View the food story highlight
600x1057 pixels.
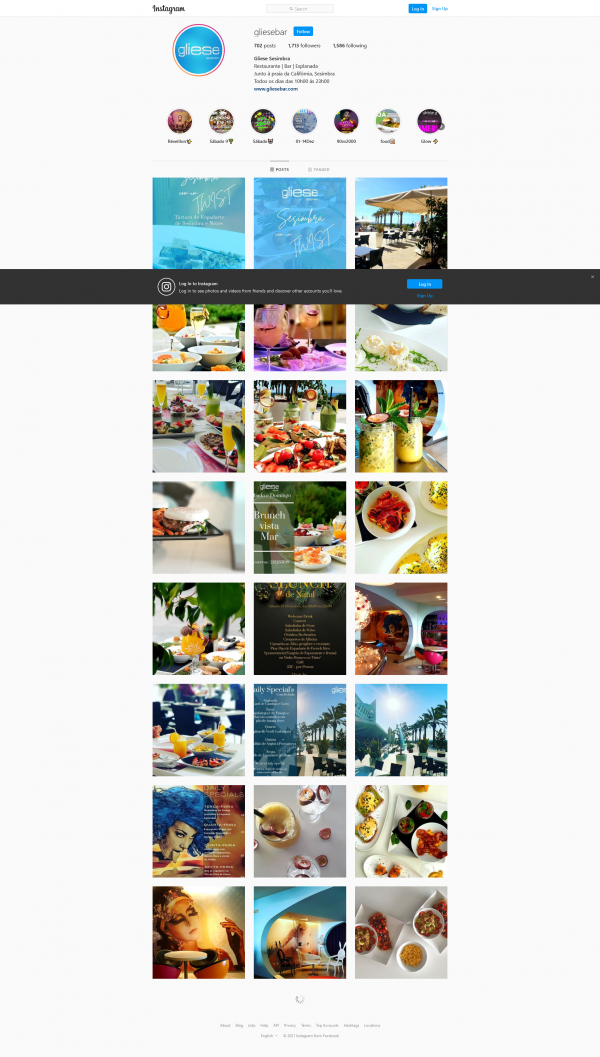(x=388, y=122)
